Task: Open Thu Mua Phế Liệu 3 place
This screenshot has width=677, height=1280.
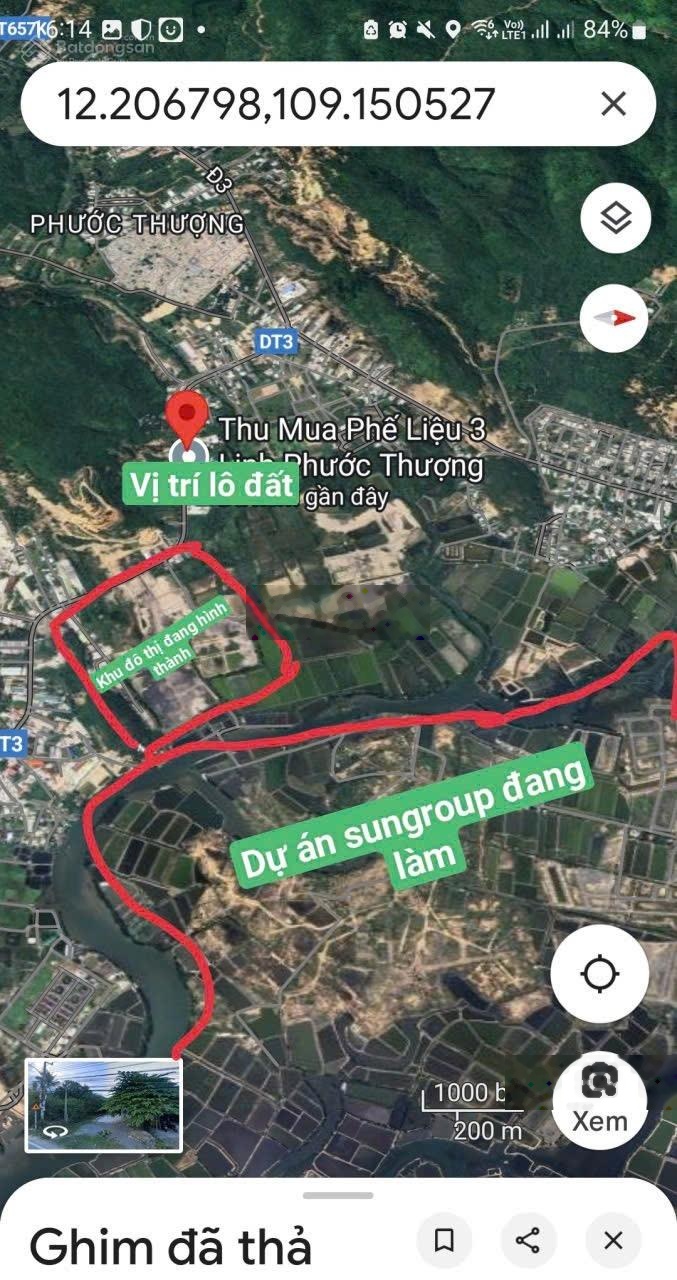Action: click(x=352, y=431)
